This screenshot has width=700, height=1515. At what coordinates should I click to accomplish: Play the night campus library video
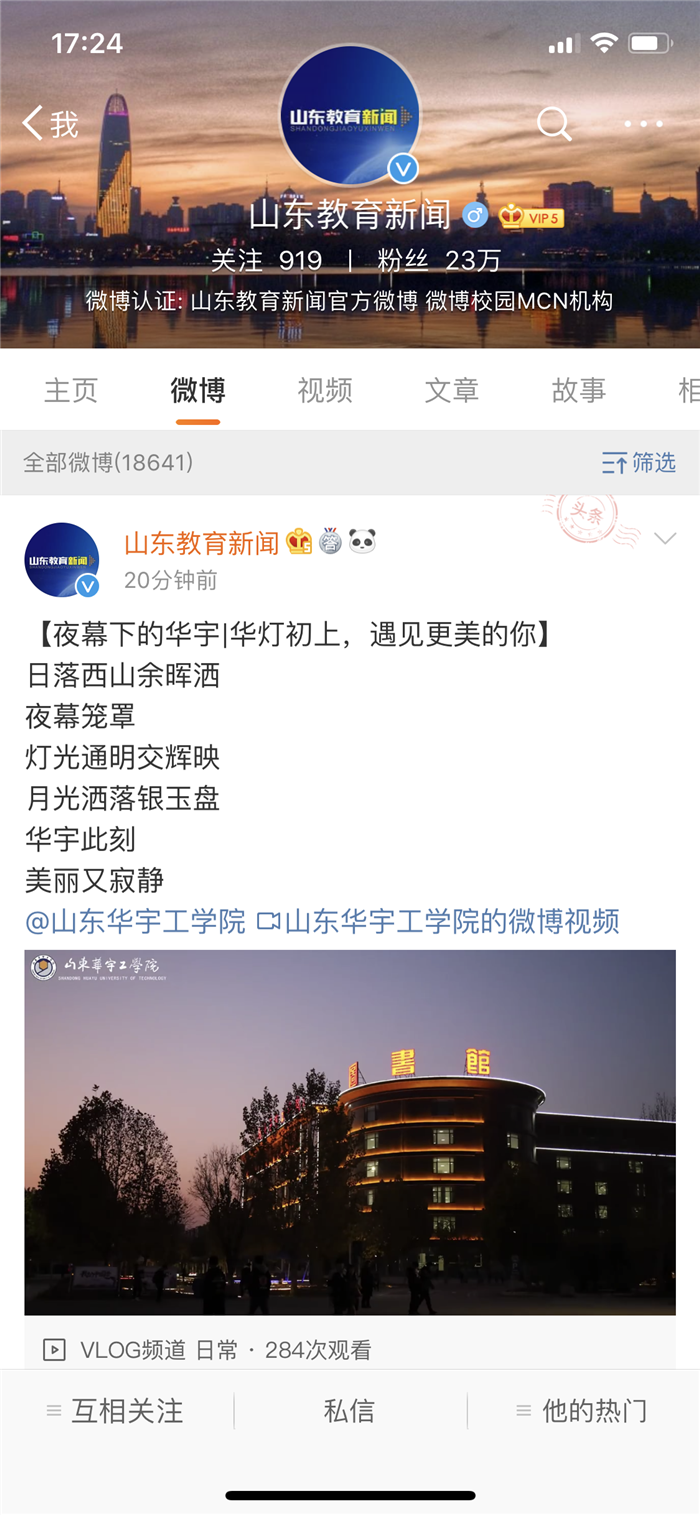click(x=350, y=1132)
